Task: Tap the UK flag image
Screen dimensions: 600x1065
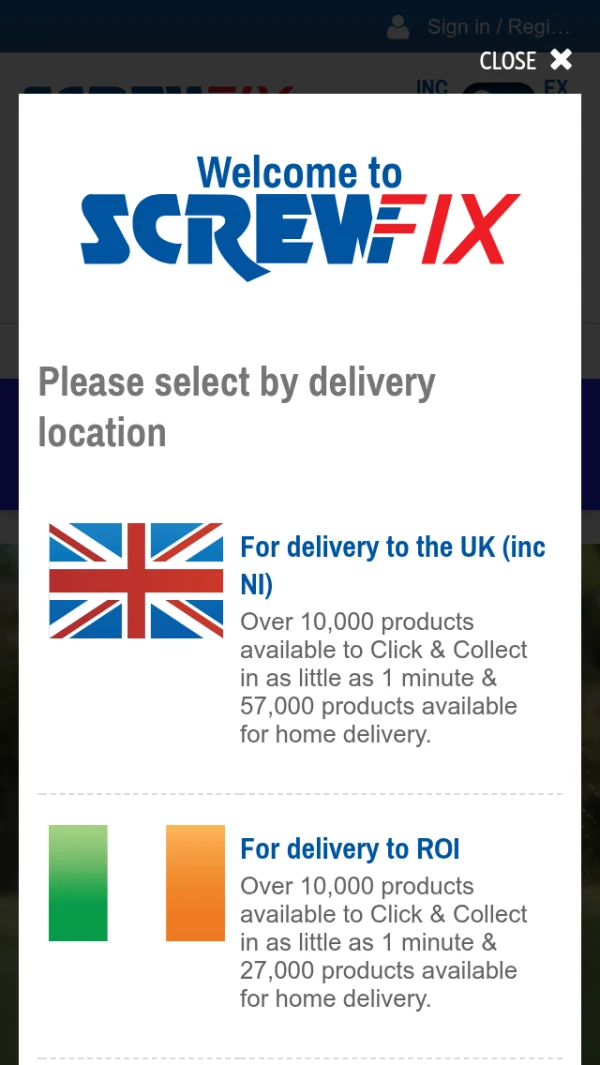Action: point(136,581)
